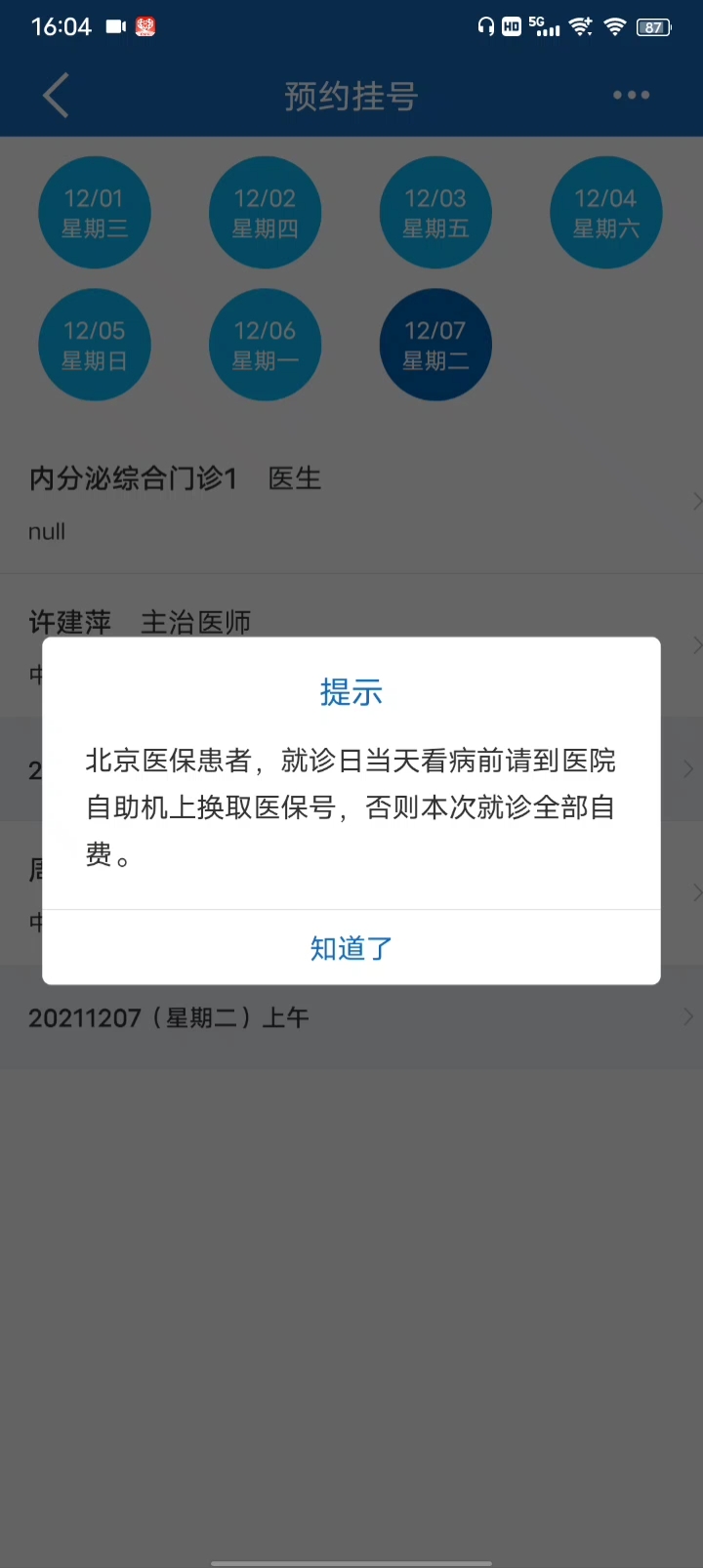Switch to the 12/02 星期四 date
The width and height of the screenshot is (703, 1568).
tap(265, 212)
